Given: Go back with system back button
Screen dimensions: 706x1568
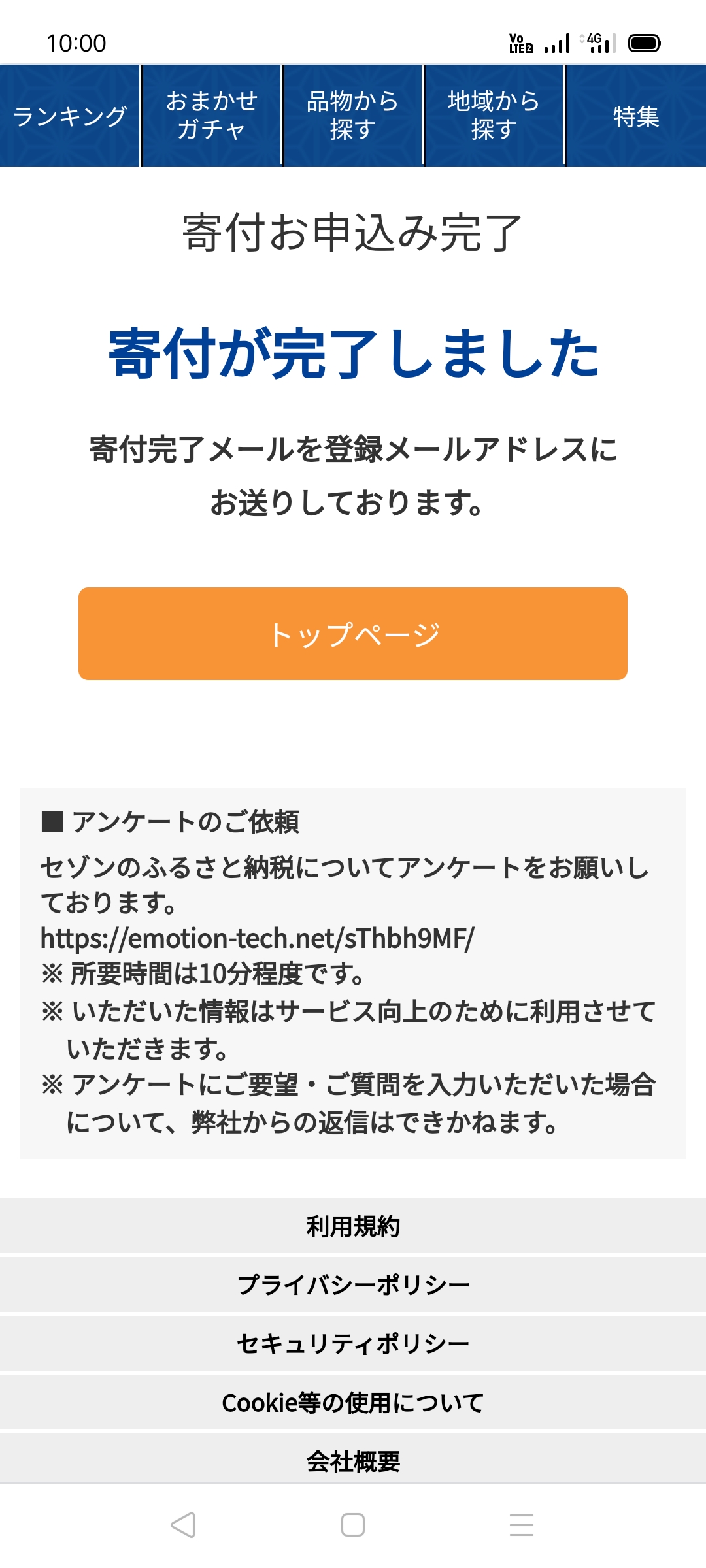Looking at the screenshot, I should tap(183, 1525).
